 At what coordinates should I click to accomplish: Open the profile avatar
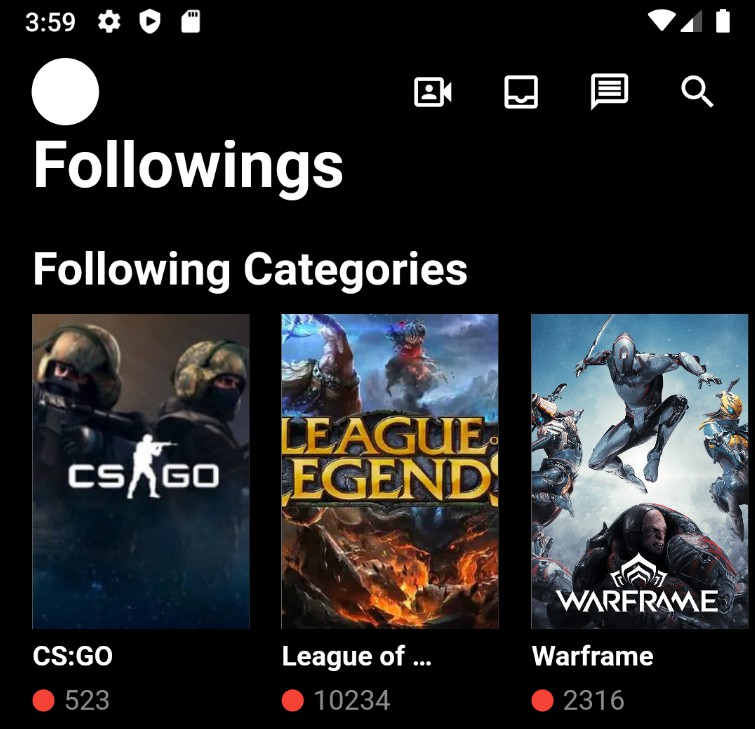(65, 92)
